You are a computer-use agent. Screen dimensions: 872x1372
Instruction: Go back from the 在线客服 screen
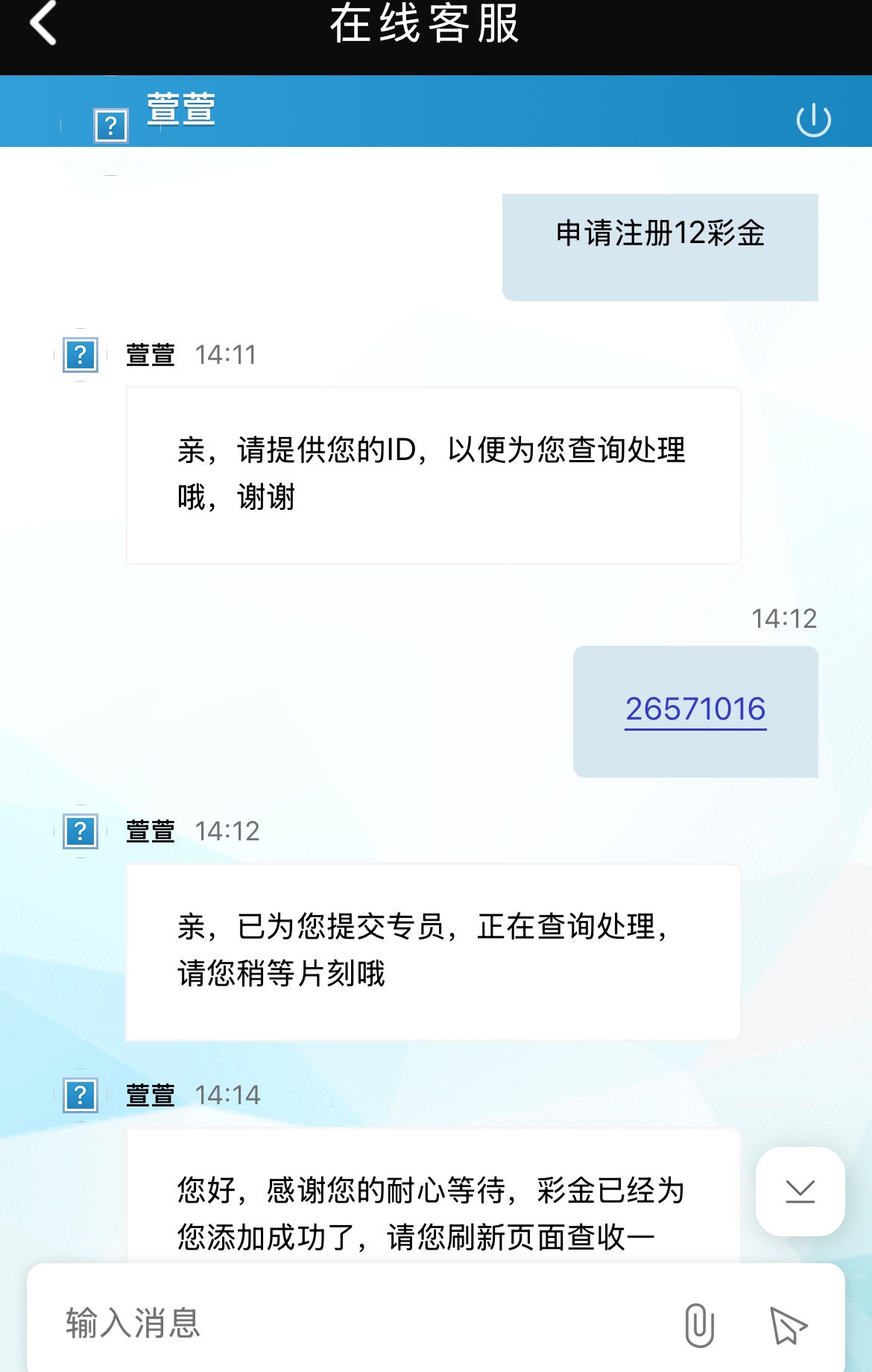tap(43, 24)
